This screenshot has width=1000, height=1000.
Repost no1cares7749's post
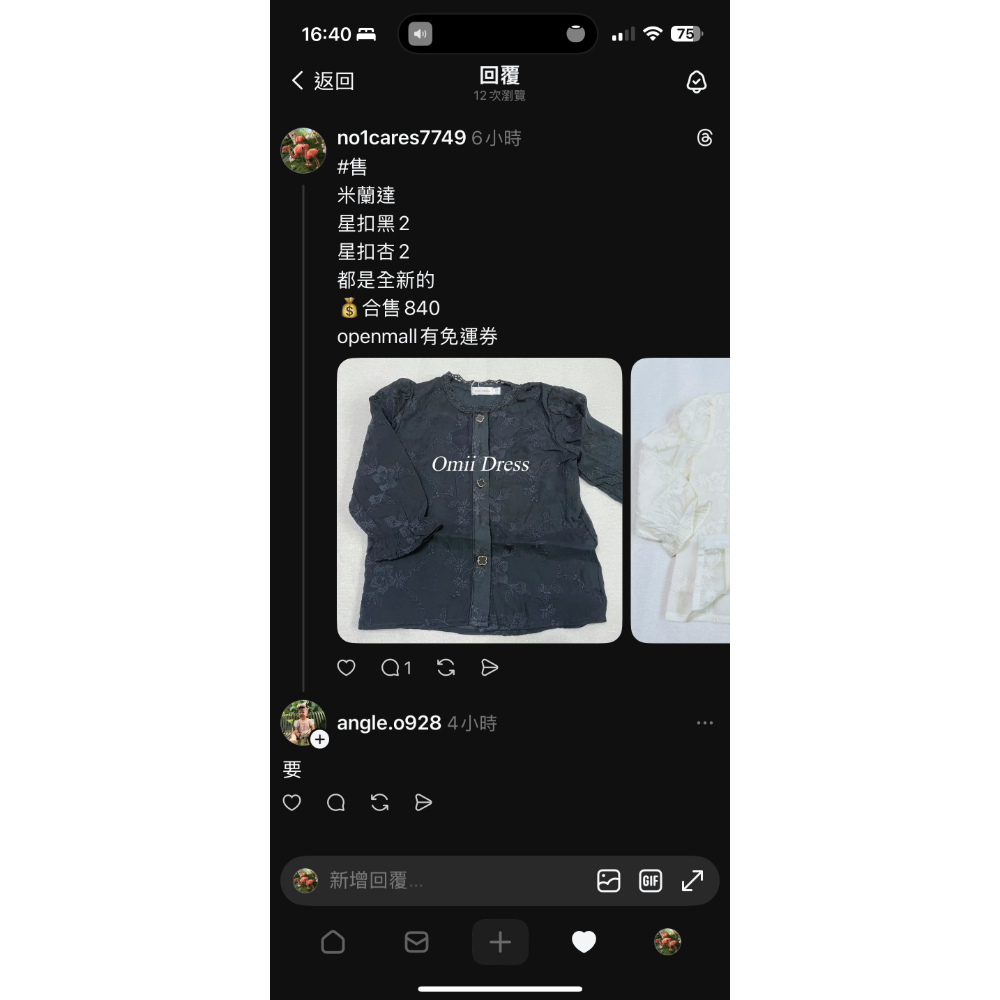[x=446, y=667]
